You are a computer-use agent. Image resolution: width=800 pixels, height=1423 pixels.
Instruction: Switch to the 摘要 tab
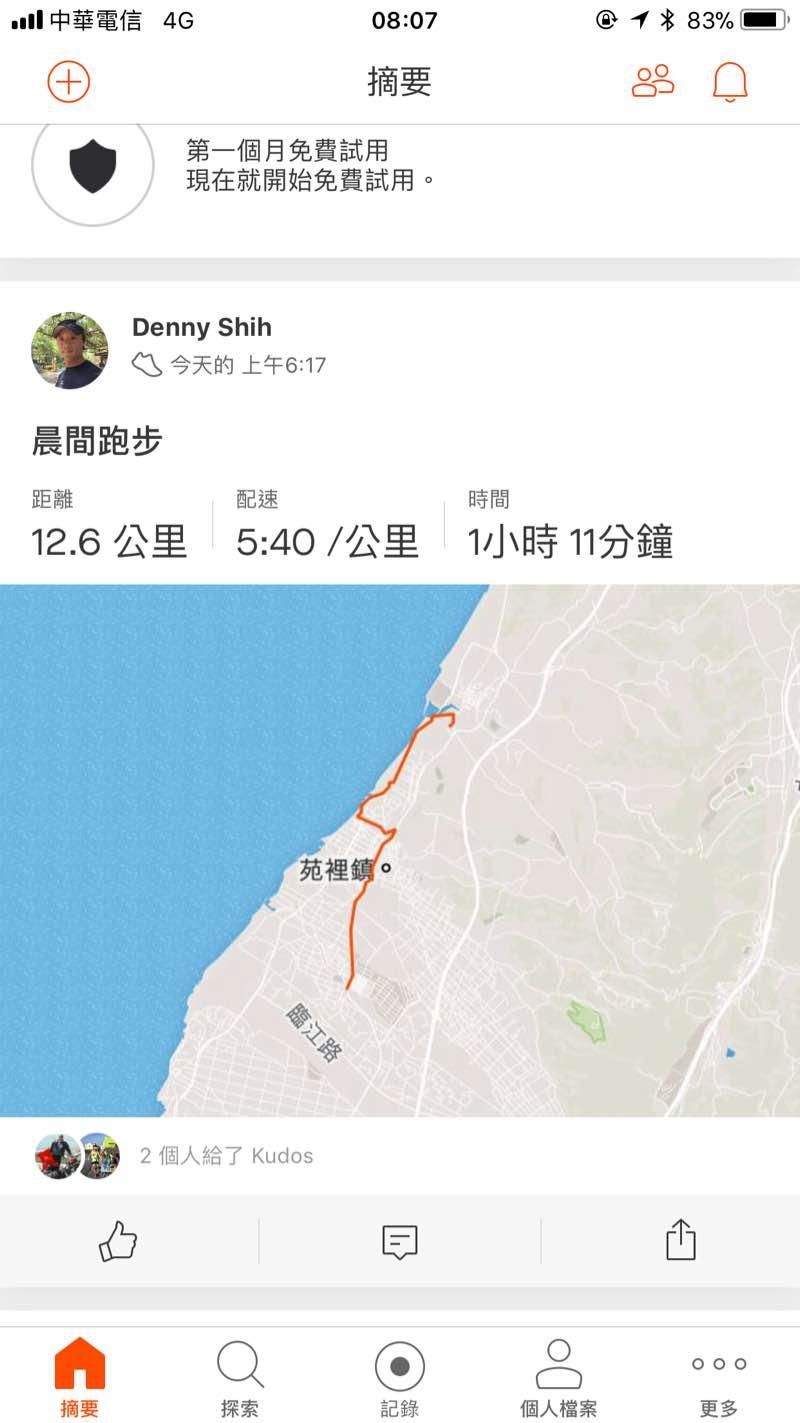[80, 1378]
